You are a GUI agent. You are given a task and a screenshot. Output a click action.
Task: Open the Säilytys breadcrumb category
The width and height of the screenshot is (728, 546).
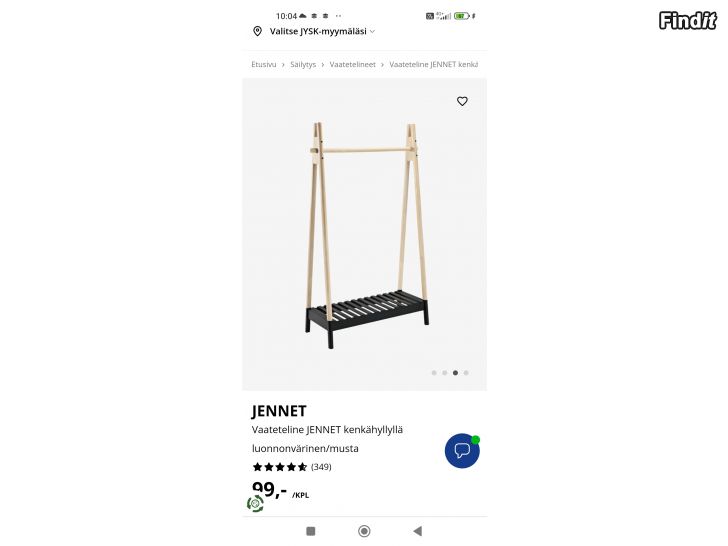coord(303,64)
